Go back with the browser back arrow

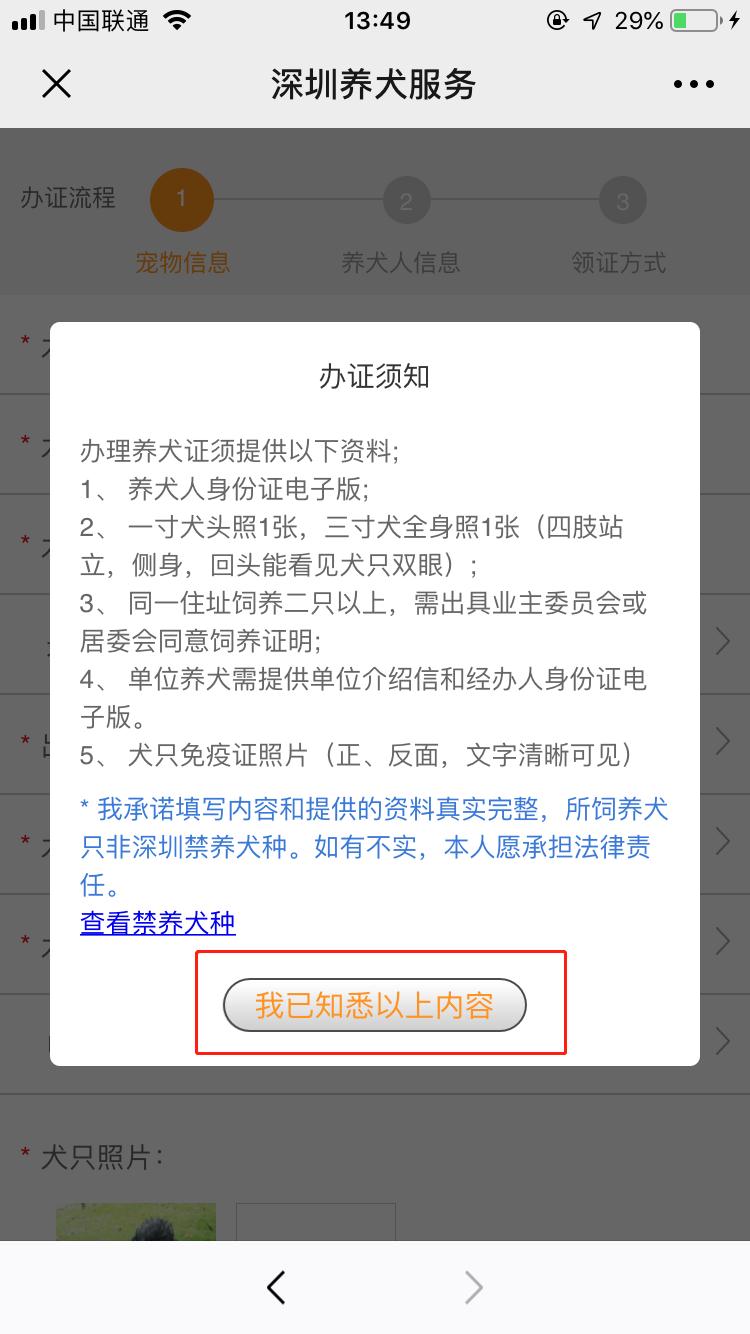coord(277,1287)
